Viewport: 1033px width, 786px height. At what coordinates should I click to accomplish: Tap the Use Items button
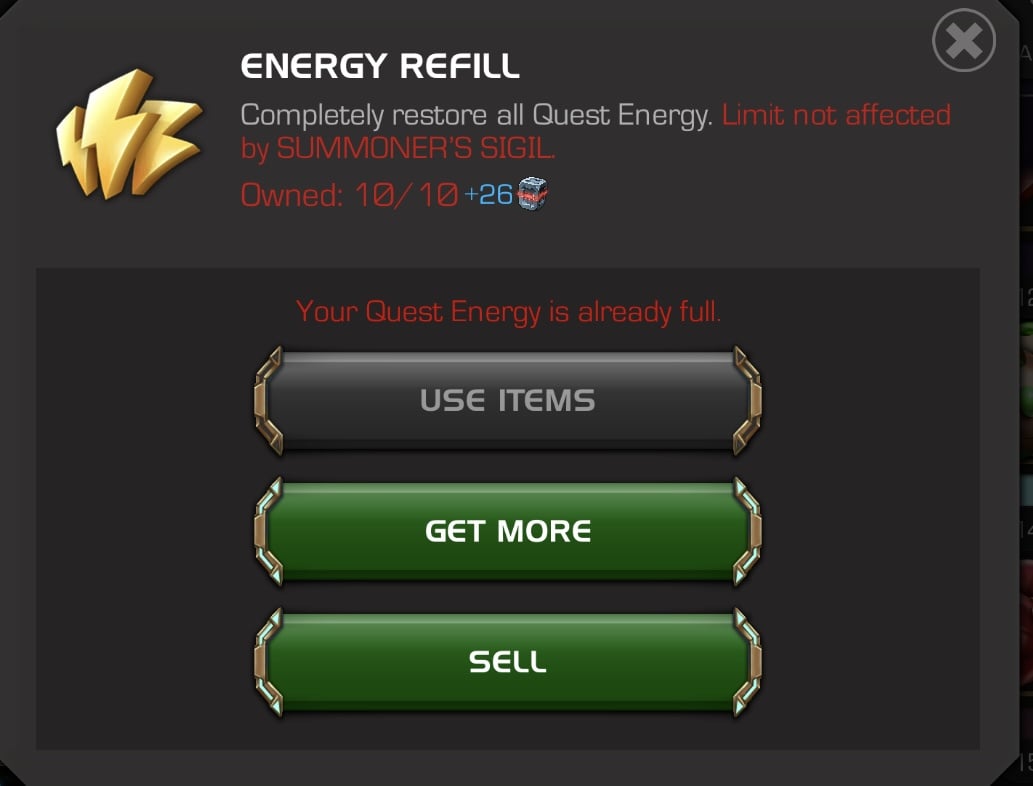pyautogui.click(x=508, y=401)
